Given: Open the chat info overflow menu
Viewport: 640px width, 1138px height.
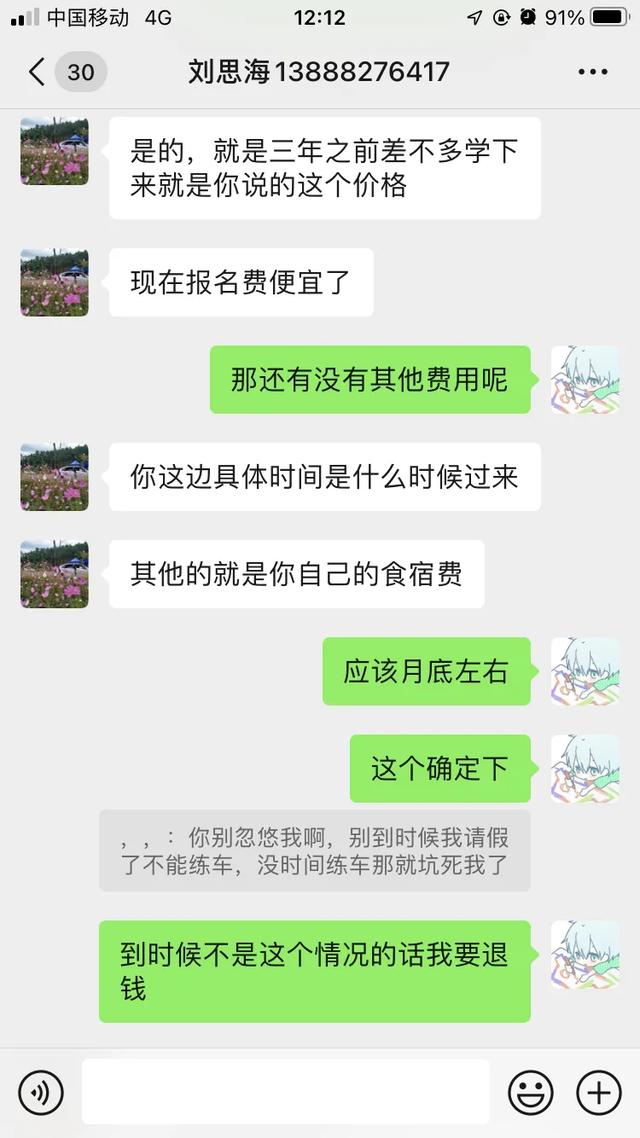Looking at the screenshot, I should coord(592,72).
